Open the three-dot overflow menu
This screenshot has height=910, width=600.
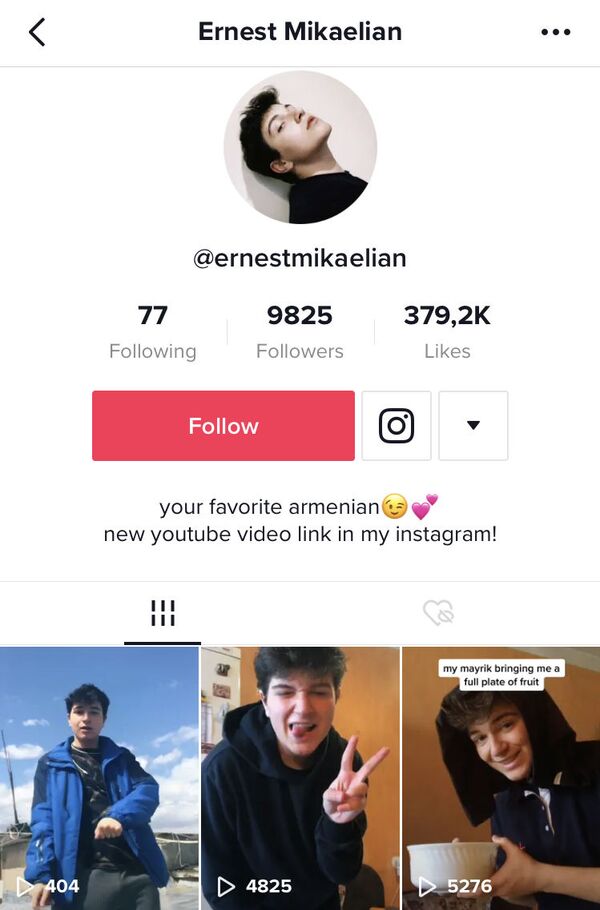pos(555,32)
